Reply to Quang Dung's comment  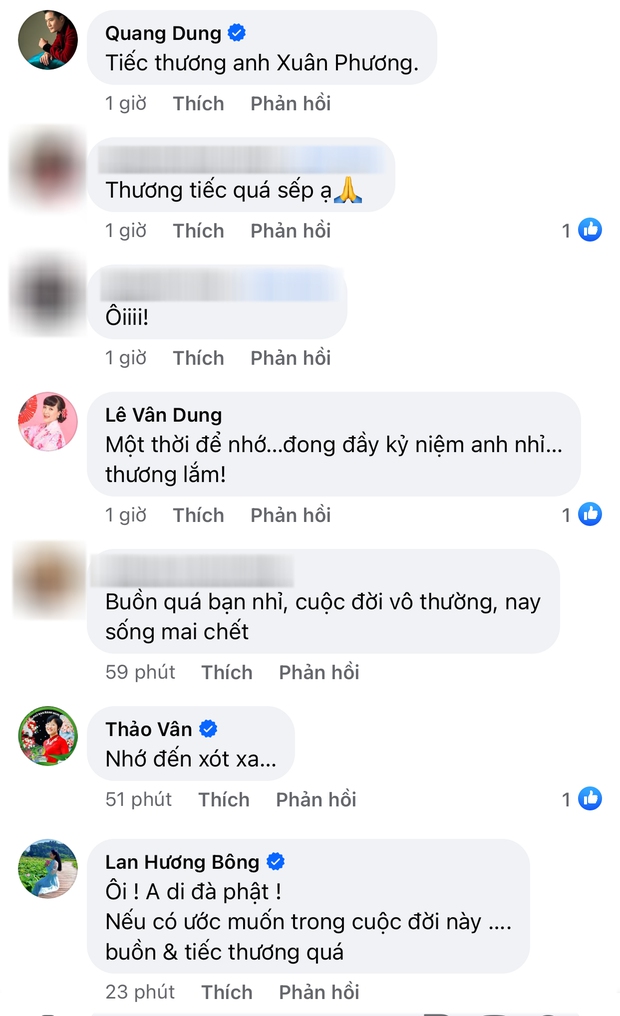coord(290,104)
